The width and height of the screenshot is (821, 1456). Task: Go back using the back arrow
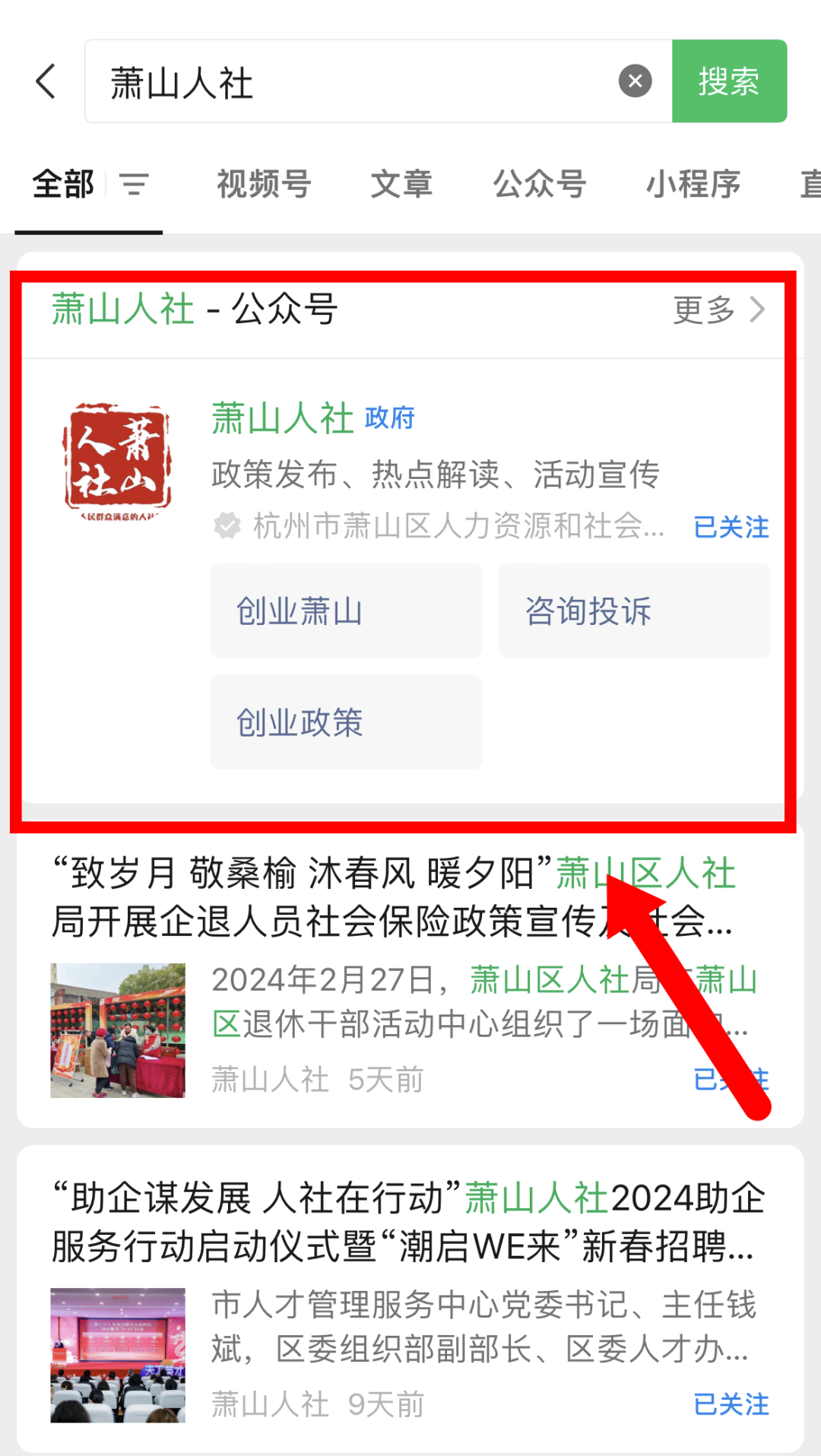click(46, 81)
